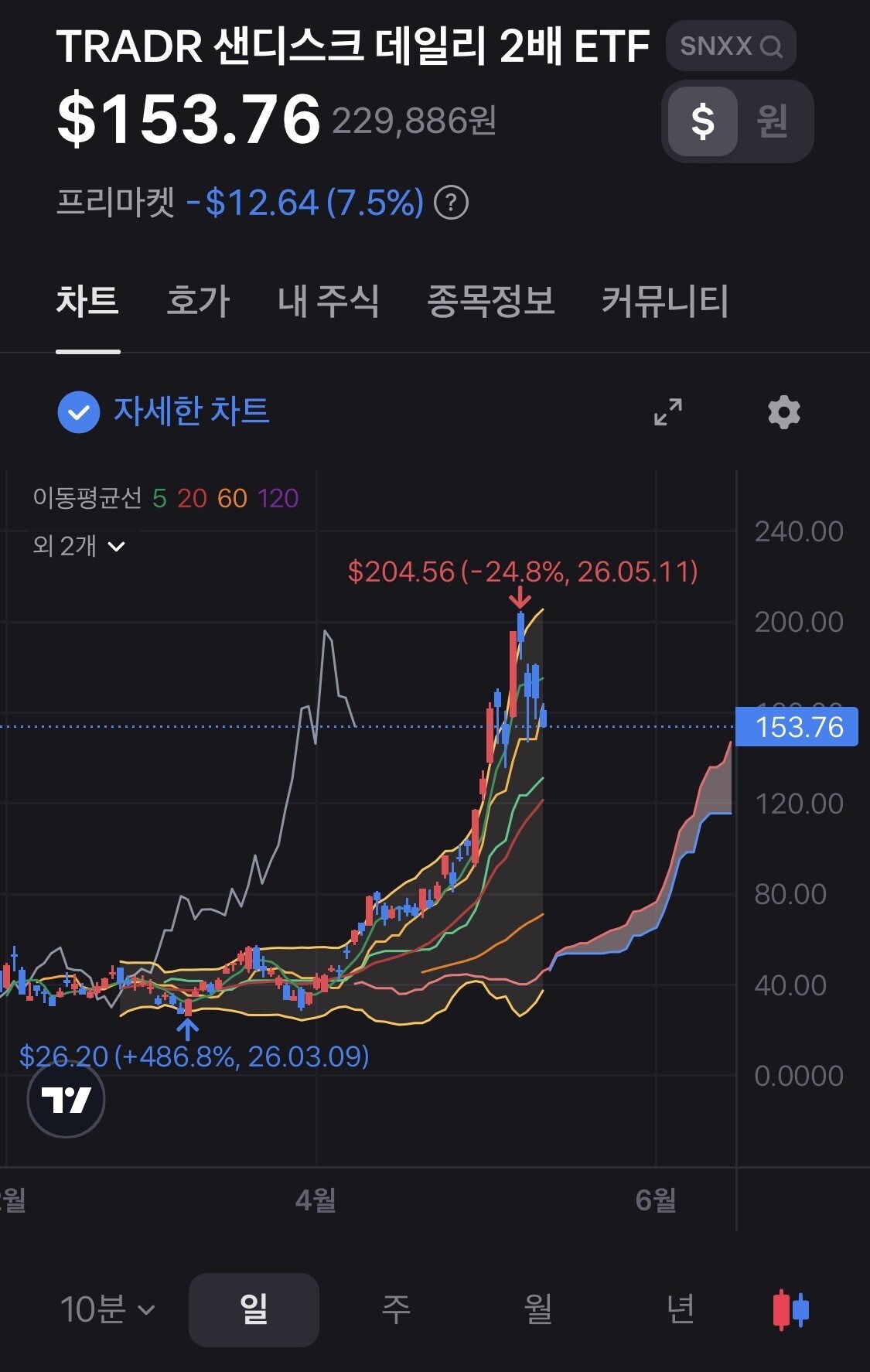Select the 년 yearly interval
This screenshot has width=870, height=1372.
coord(681,1309)
